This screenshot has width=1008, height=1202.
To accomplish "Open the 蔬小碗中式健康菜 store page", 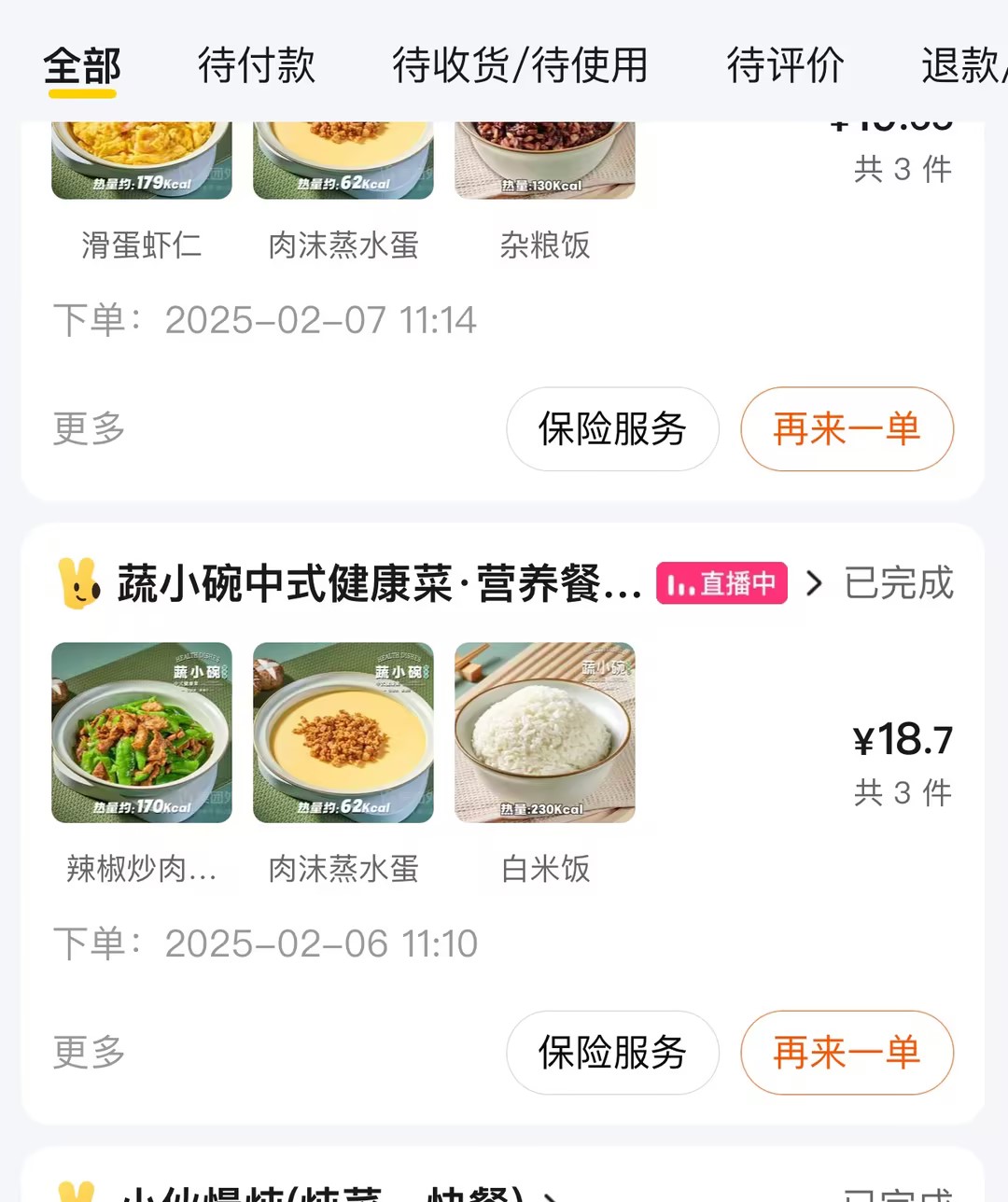I will coord(378,584).
